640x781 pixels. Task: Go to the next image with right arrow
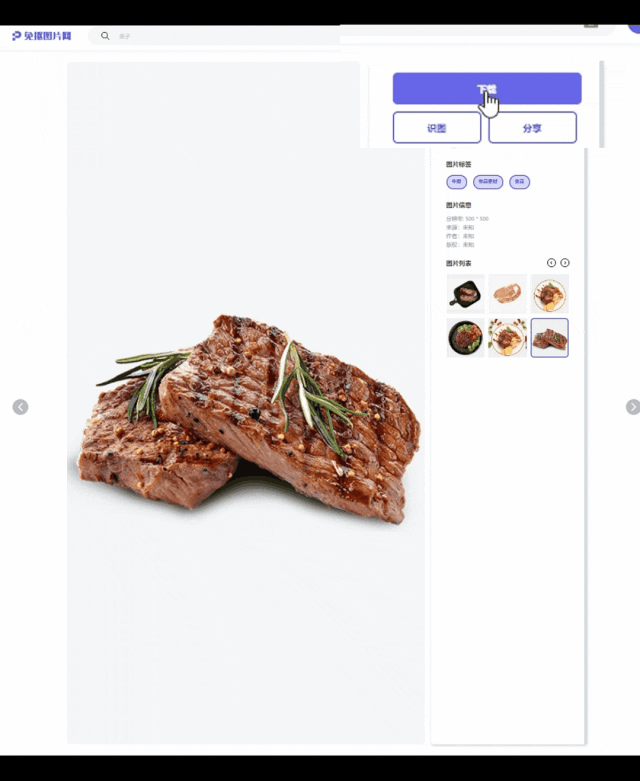[632, 407]
